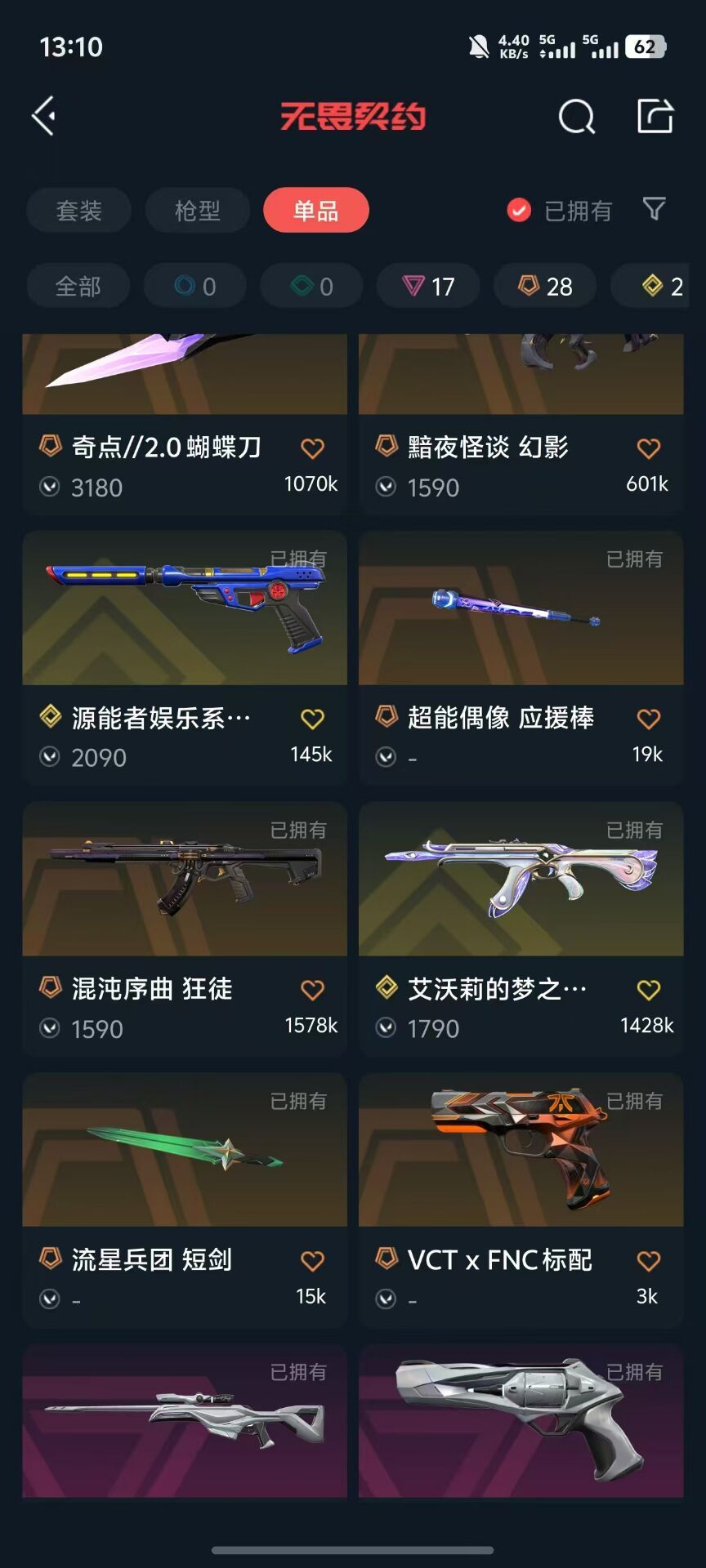The image size is (706, 1568).
Task: Share this page via the share icon
Action: point(655,116)
